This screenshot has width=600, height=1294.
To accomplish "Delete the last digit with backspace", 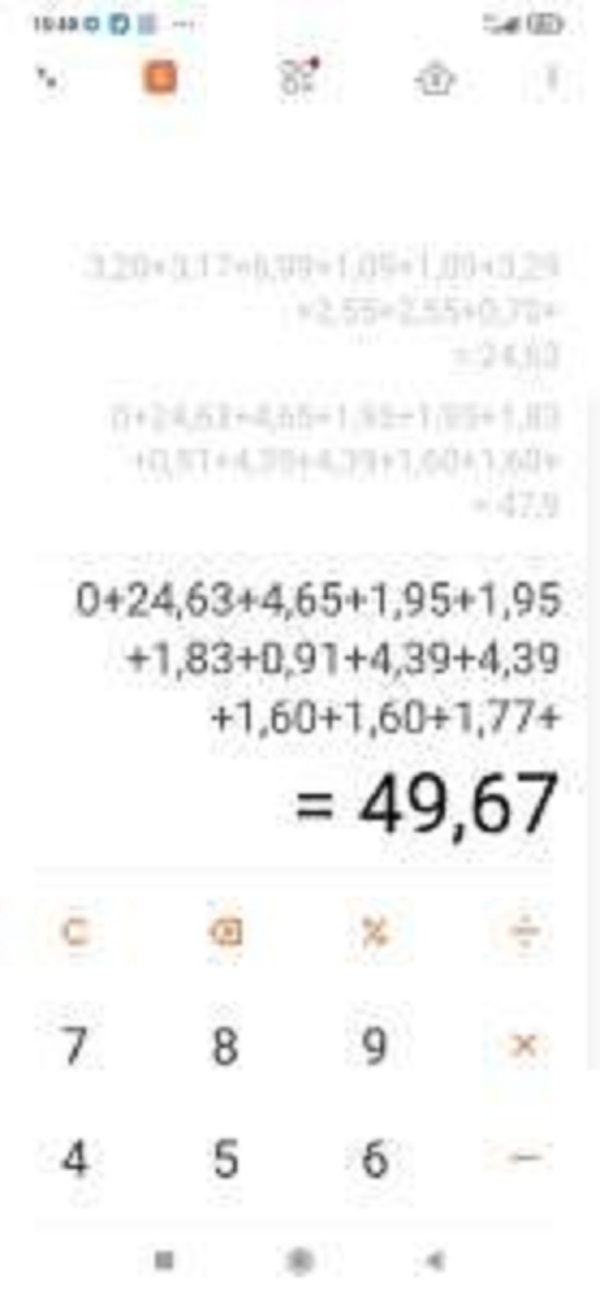I will tap(225, 933).
